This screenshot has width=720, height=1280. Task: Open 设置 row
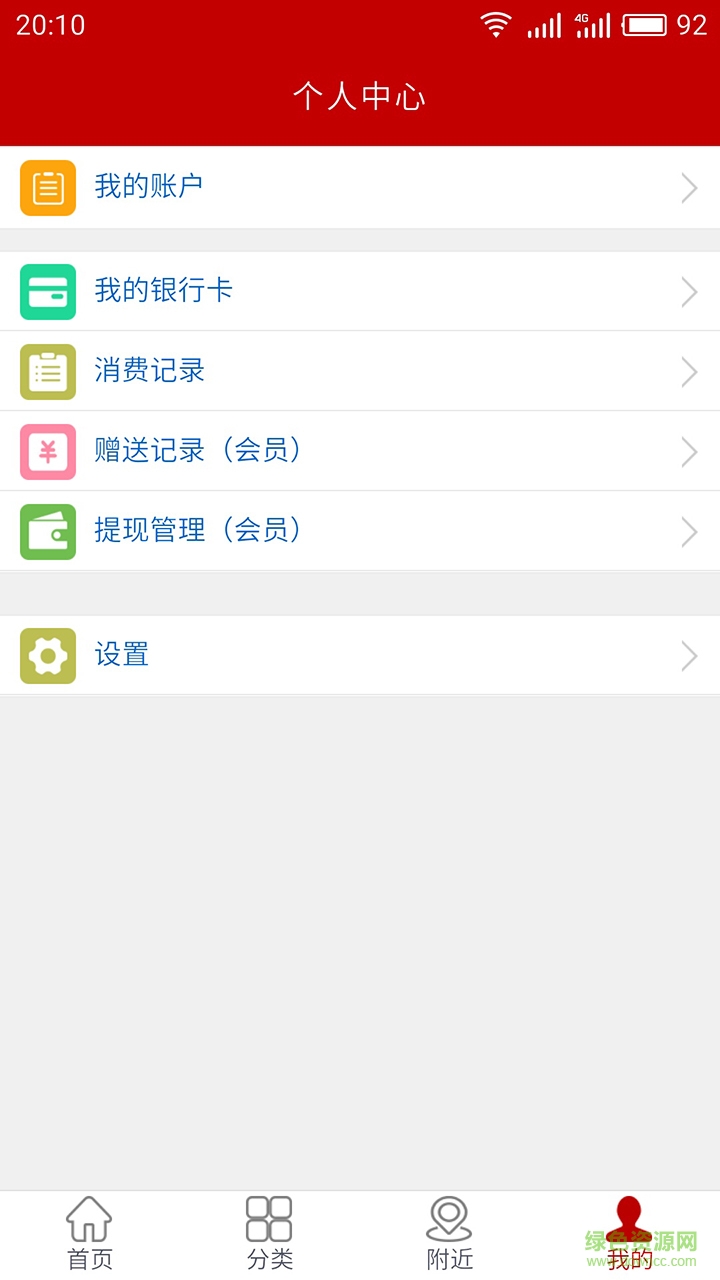tap(360, 655)
